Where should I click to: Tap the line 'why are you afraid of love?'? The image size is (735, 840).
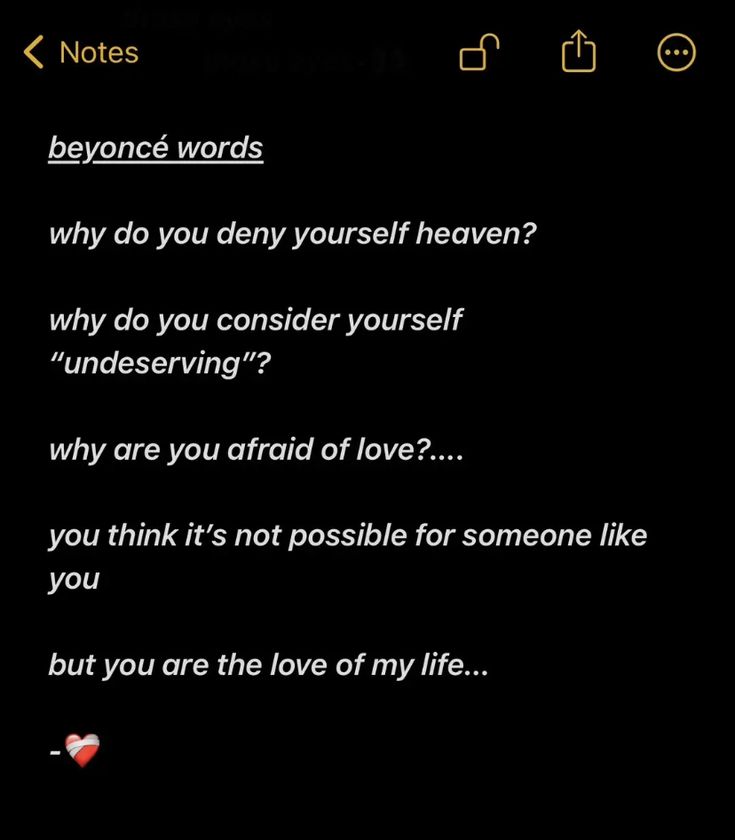click(256, 449)
